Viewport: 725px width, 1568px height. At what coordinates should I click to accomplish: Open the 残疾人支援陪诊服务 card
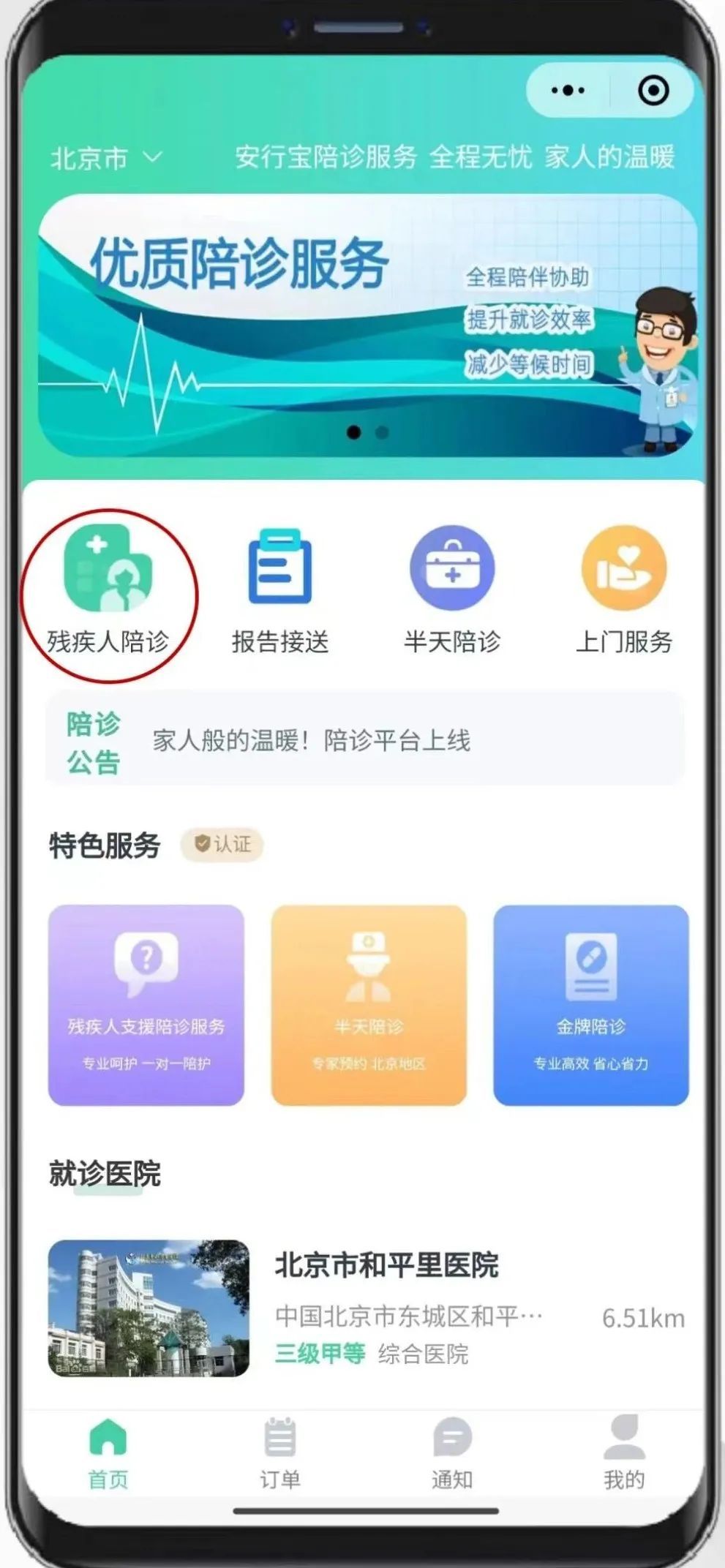coord(146,1006)
